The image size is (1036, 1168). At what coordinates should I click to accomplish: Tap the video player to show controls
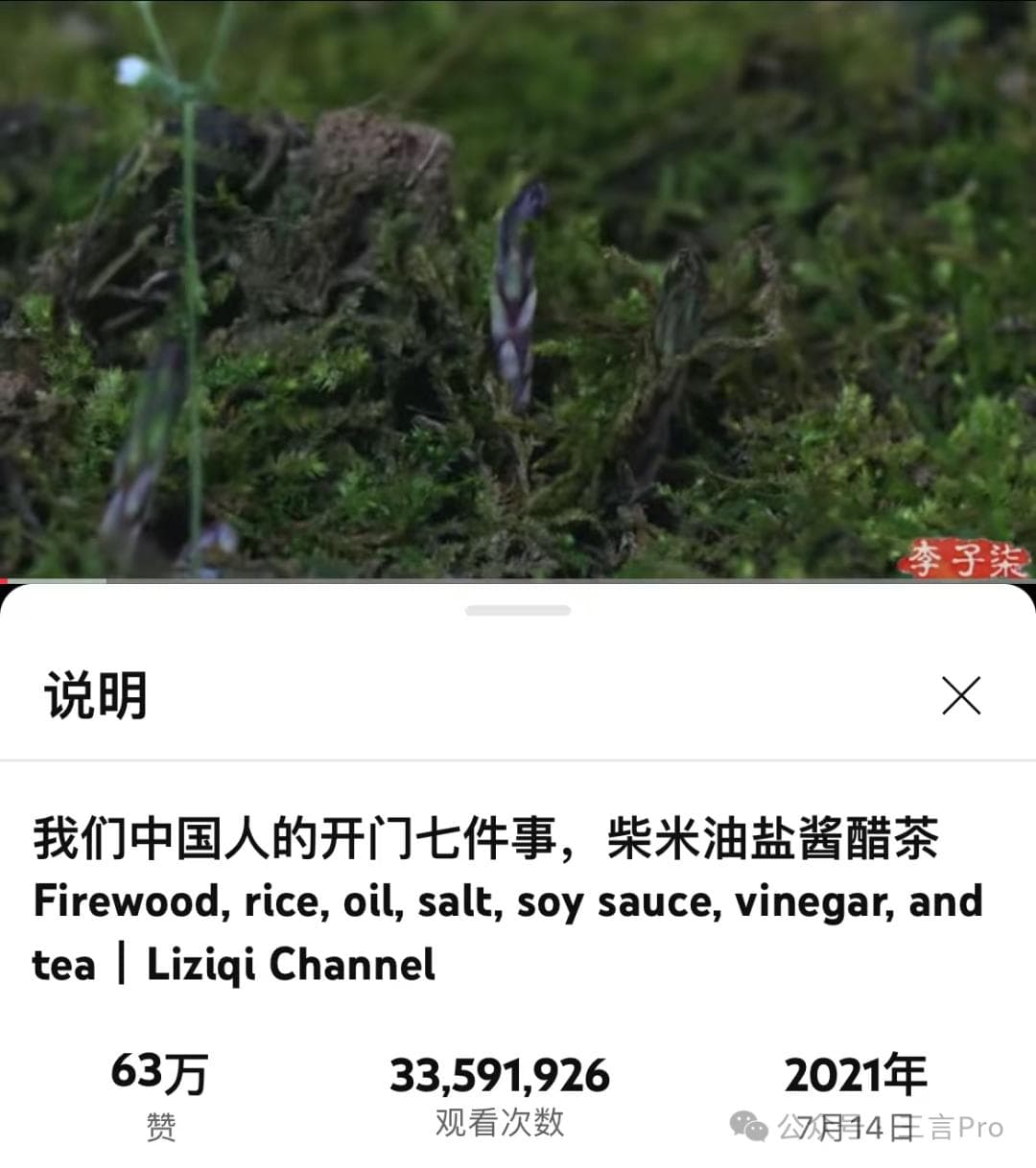point(518,288)
